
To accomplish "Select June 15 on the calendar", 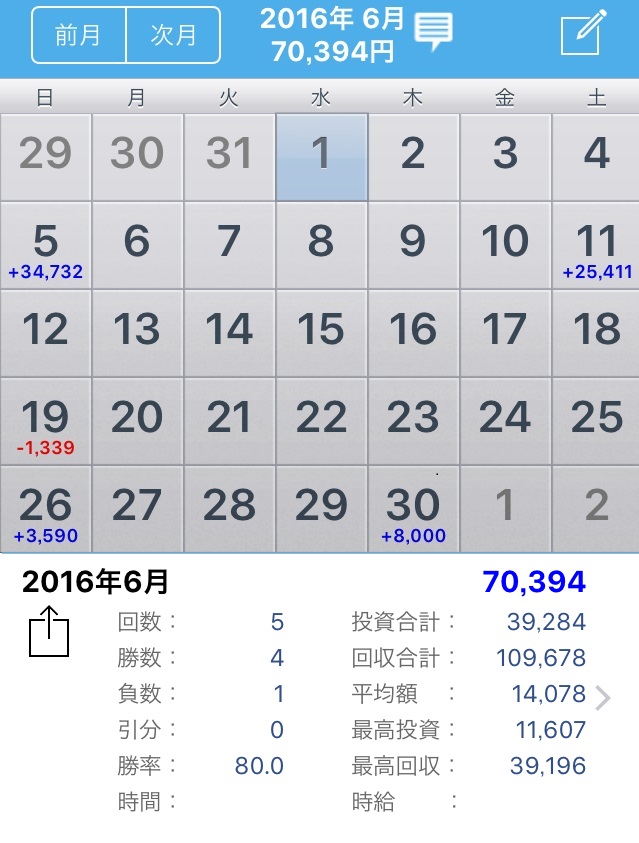I will [x=321, y=332].
